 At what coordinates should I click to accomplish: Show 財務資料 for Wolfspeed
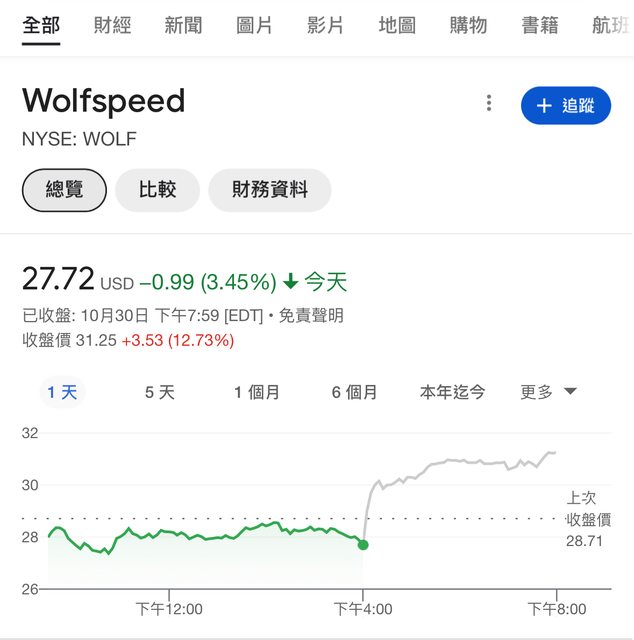[x=269, y=190]
